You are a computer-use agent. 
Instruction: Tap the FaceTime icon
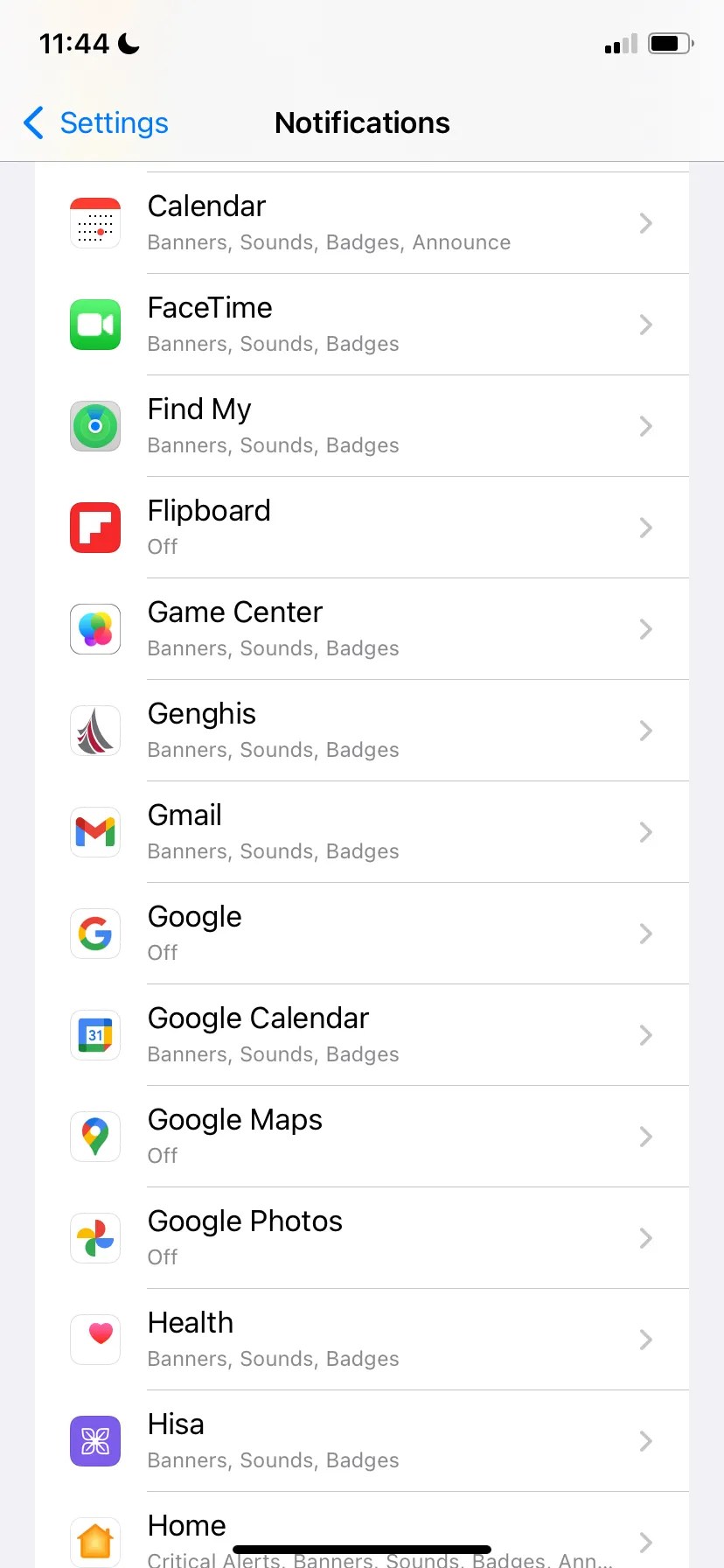pos(94,325)
